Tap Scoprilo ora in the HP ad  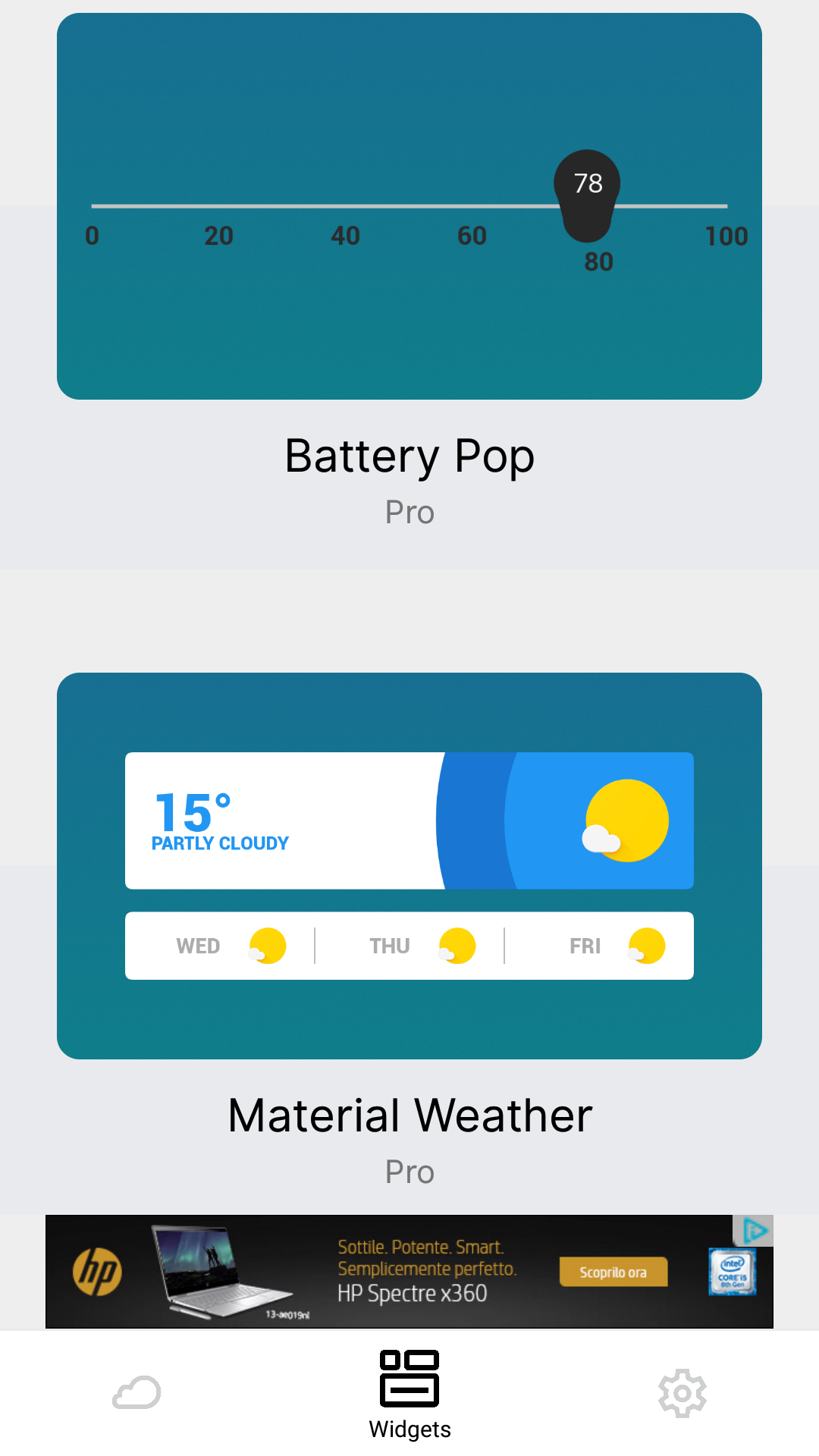613,1272
